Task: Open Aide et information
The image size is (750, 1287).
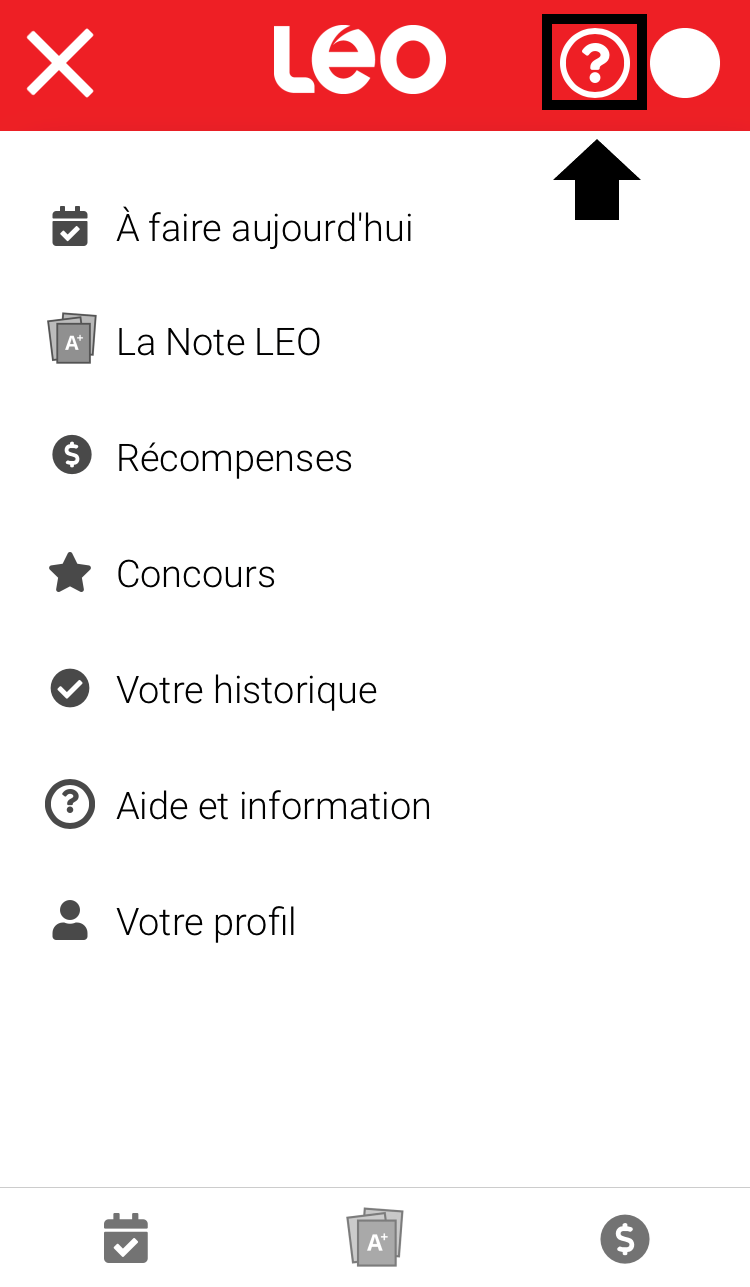Action: [x=375, y=806]
